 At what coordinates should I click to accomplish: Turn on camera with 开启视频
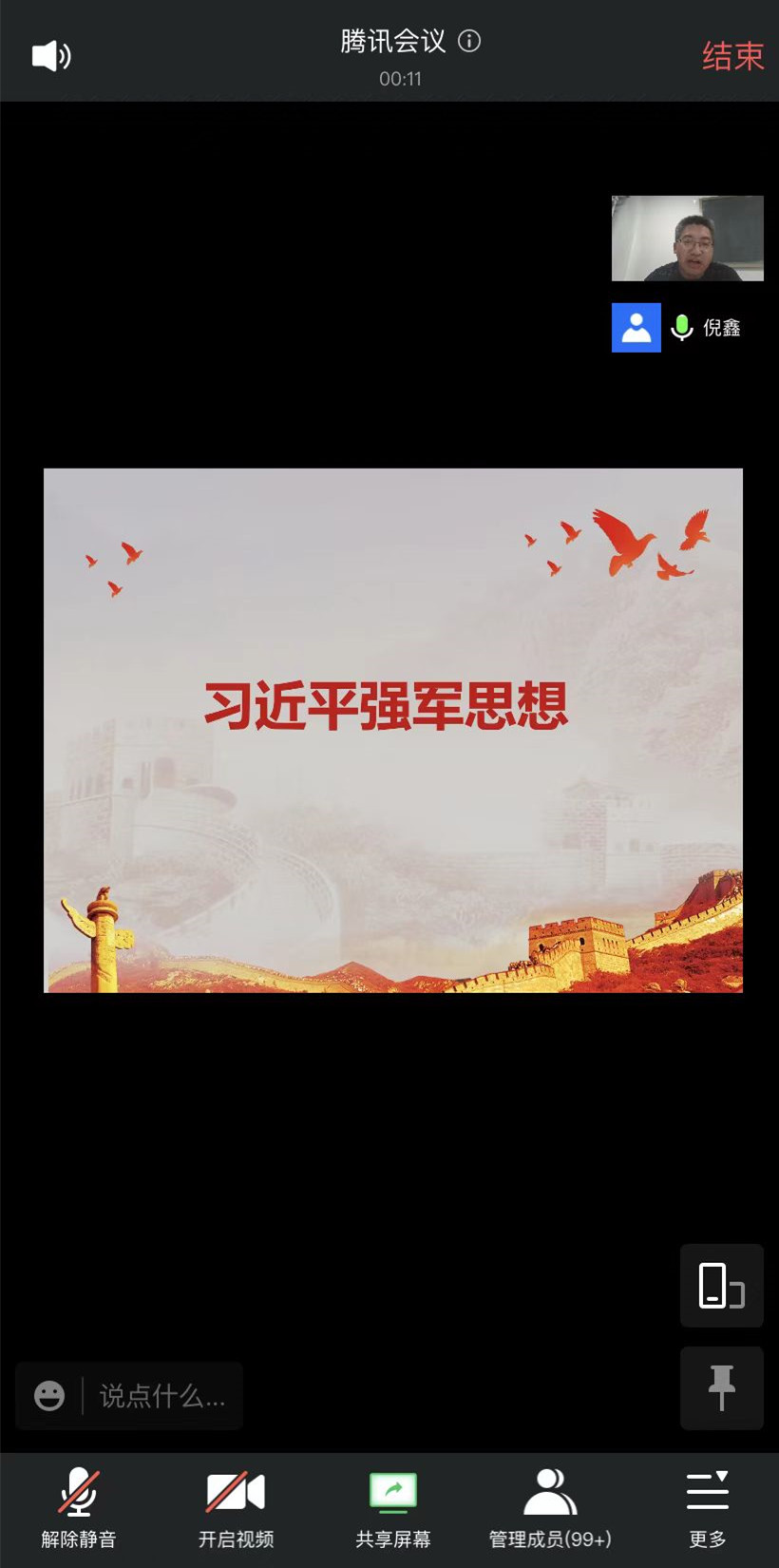(x=236, y=1507)
